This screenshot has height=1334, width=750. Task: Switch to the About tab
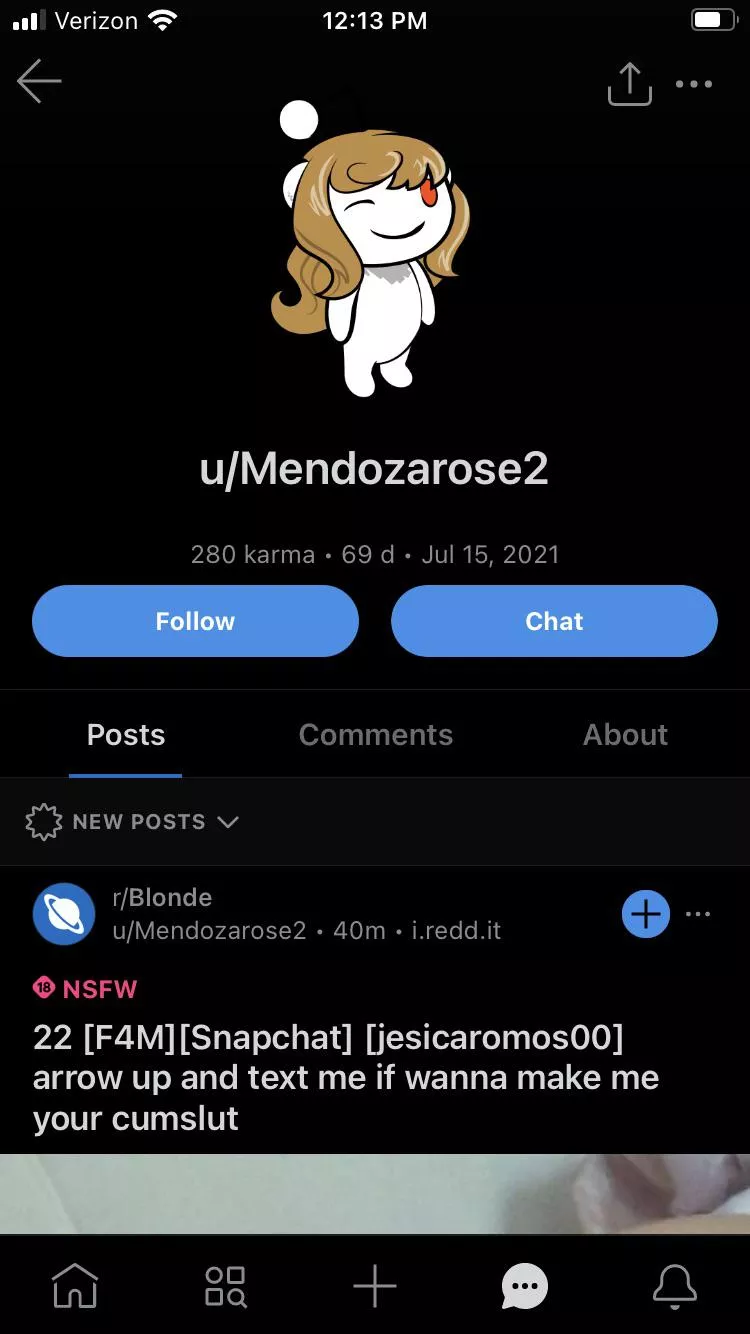point(625,735)
